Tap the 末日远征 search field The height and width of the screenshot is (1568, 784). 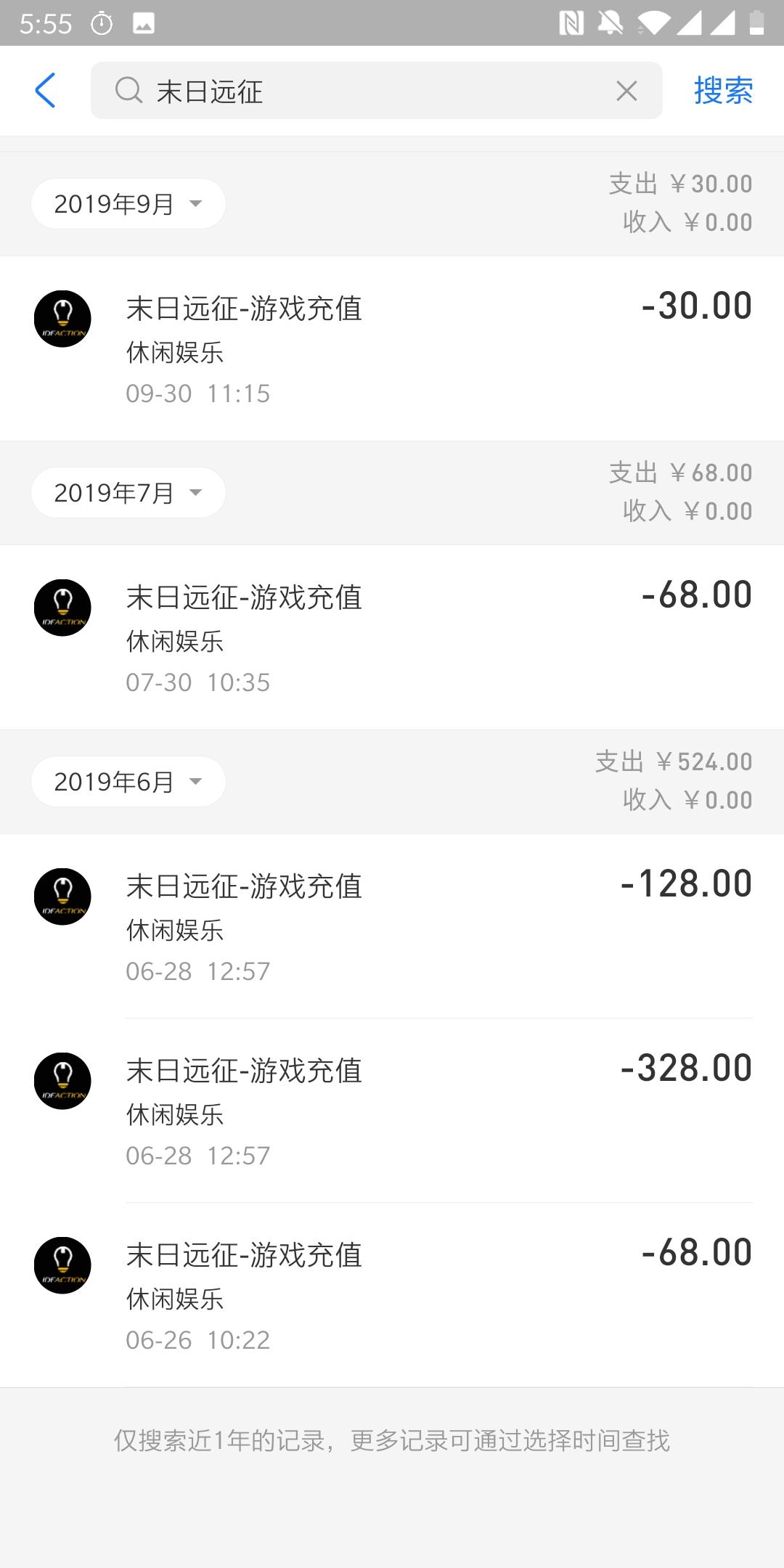click(x=363, y=91)
